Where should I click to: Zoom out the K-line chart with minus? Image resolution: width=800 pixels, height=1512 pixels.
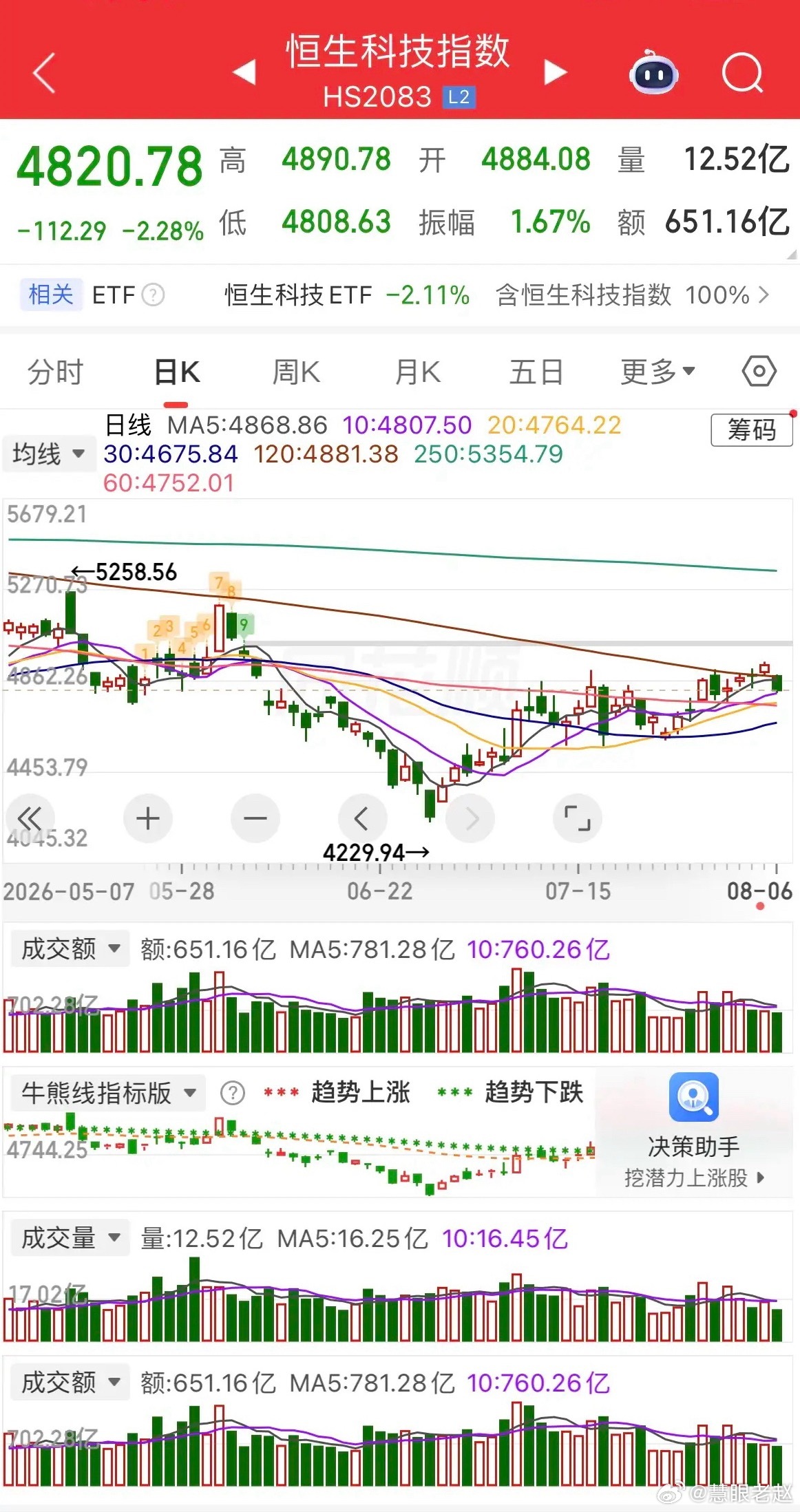(255, 819)
